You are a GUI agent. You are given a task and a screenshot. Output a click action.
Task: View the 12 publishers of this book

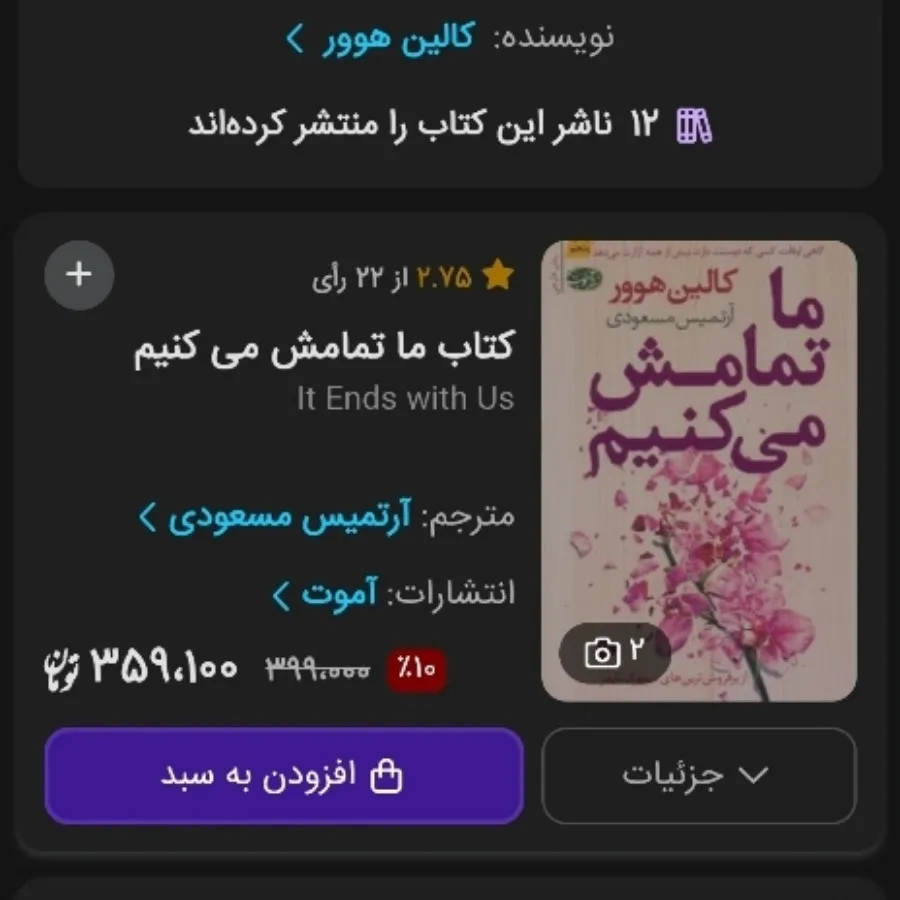[450, 126]
